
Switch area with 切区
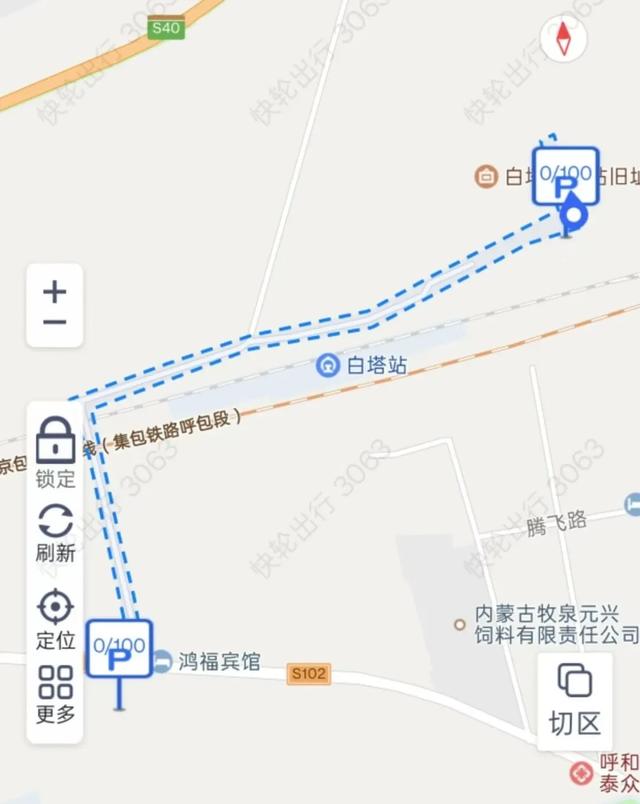pos(575,698)
